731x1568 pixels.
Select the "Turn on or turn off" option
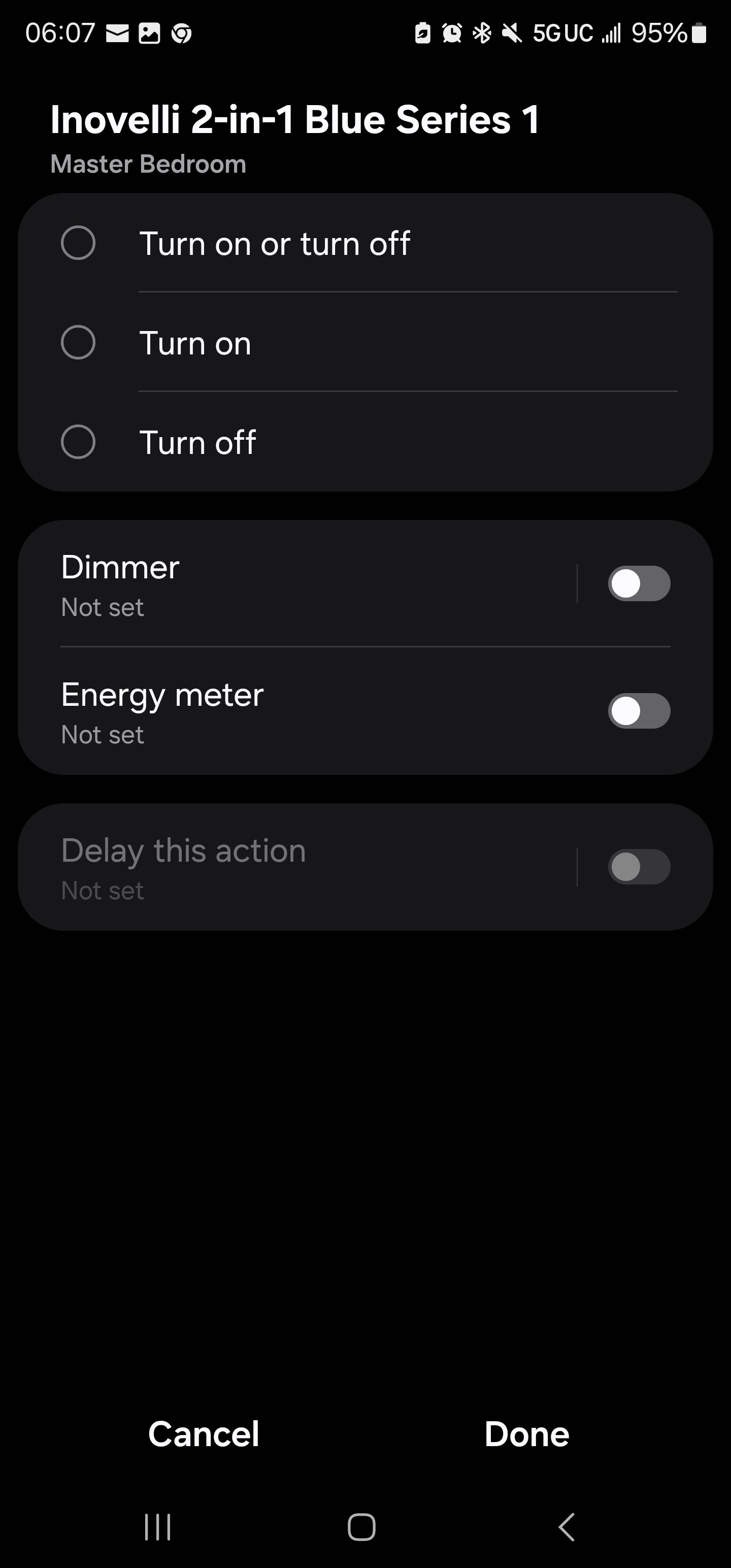coord(79,244)
